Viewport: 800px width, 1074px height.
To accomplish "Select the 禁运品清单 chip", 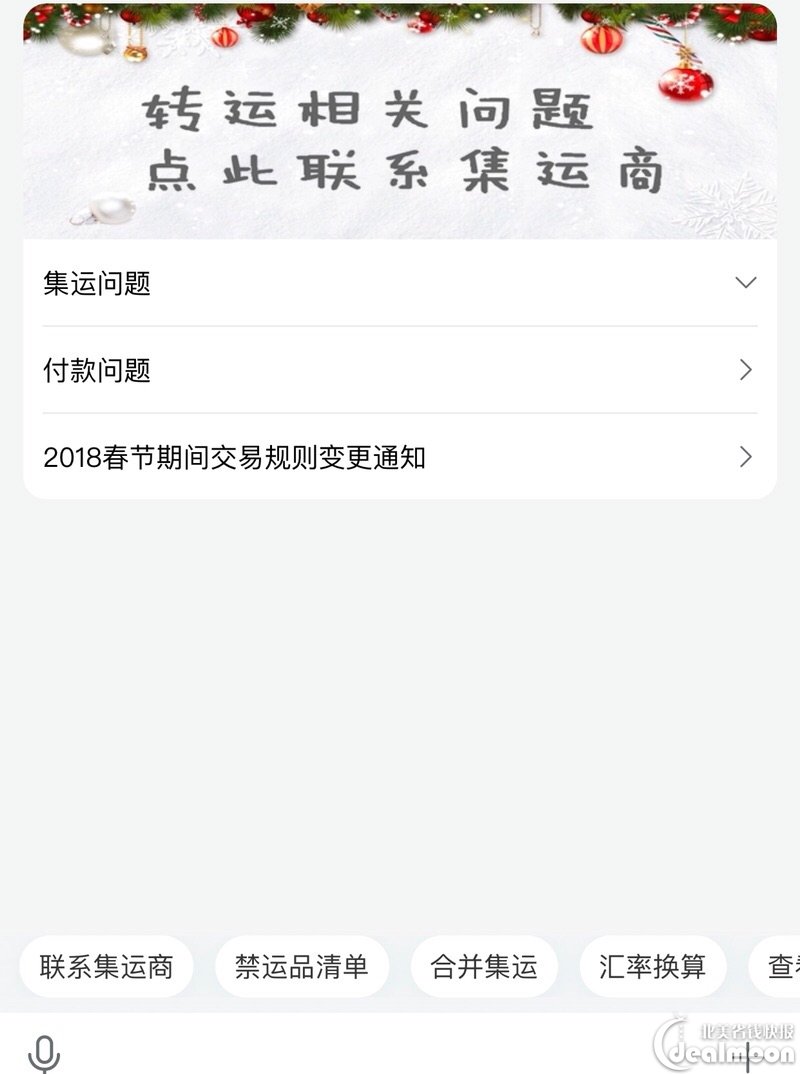I will coord(301,966).
